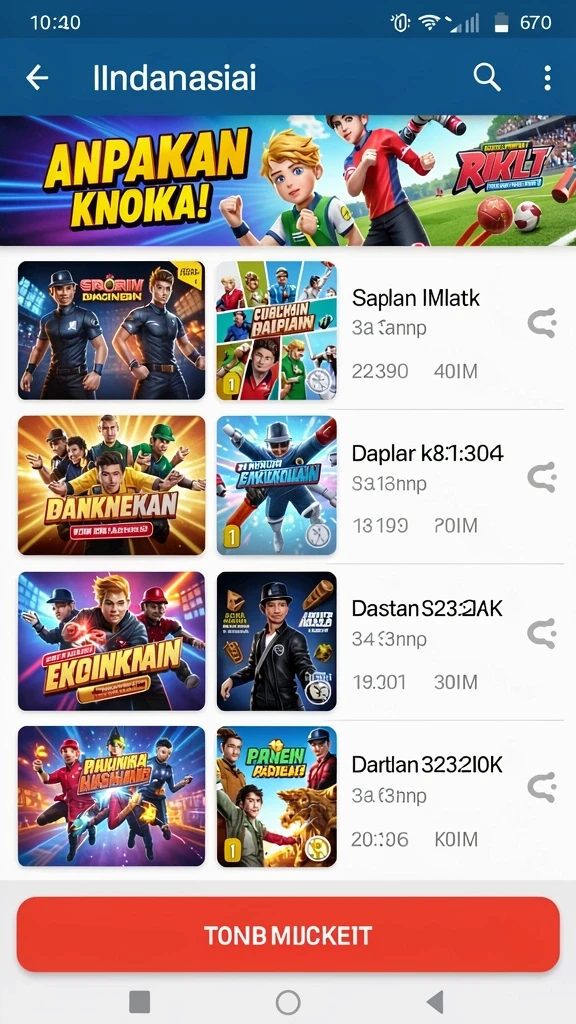Screen dimensions: 576x1024
Task: Go back using the top arrow
Action: pos(37,78)
